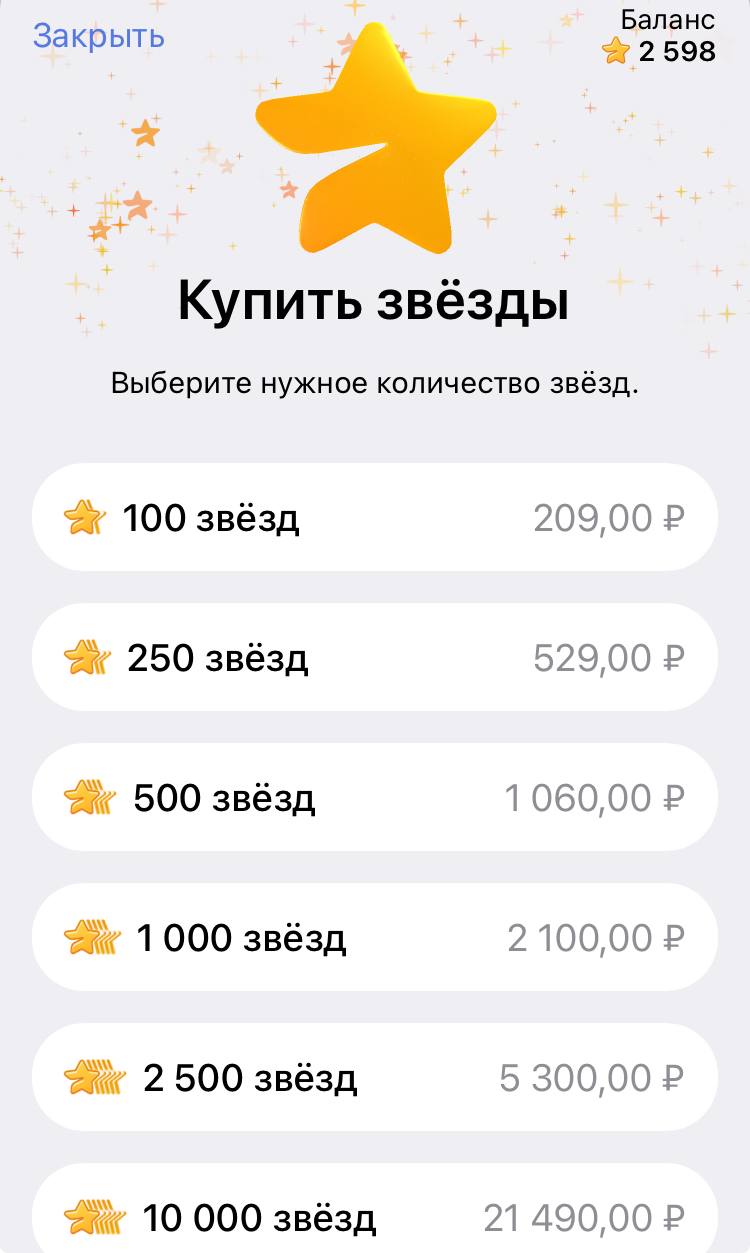Tap Закрыть to close the screen
The image size is (750, 1253).
click(97, 37)
